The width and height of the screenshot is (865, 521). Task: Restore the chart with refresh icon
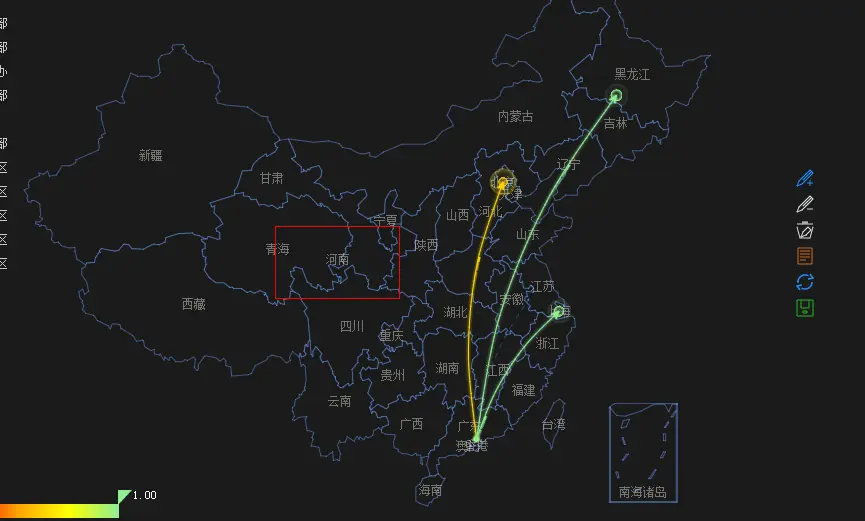tap(805, 282)
